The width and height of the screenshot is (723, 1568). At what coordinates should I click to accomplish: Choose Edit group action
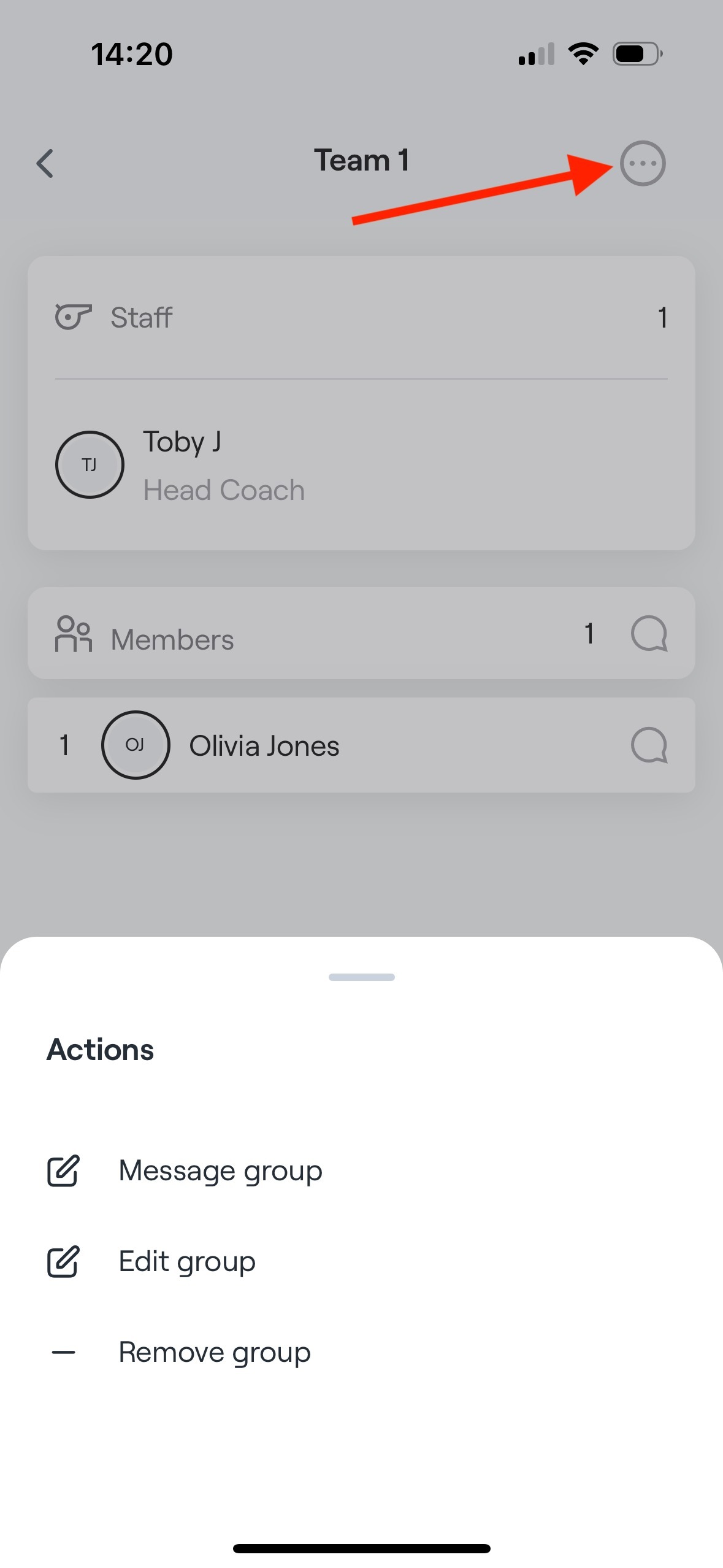[187, 1261]
